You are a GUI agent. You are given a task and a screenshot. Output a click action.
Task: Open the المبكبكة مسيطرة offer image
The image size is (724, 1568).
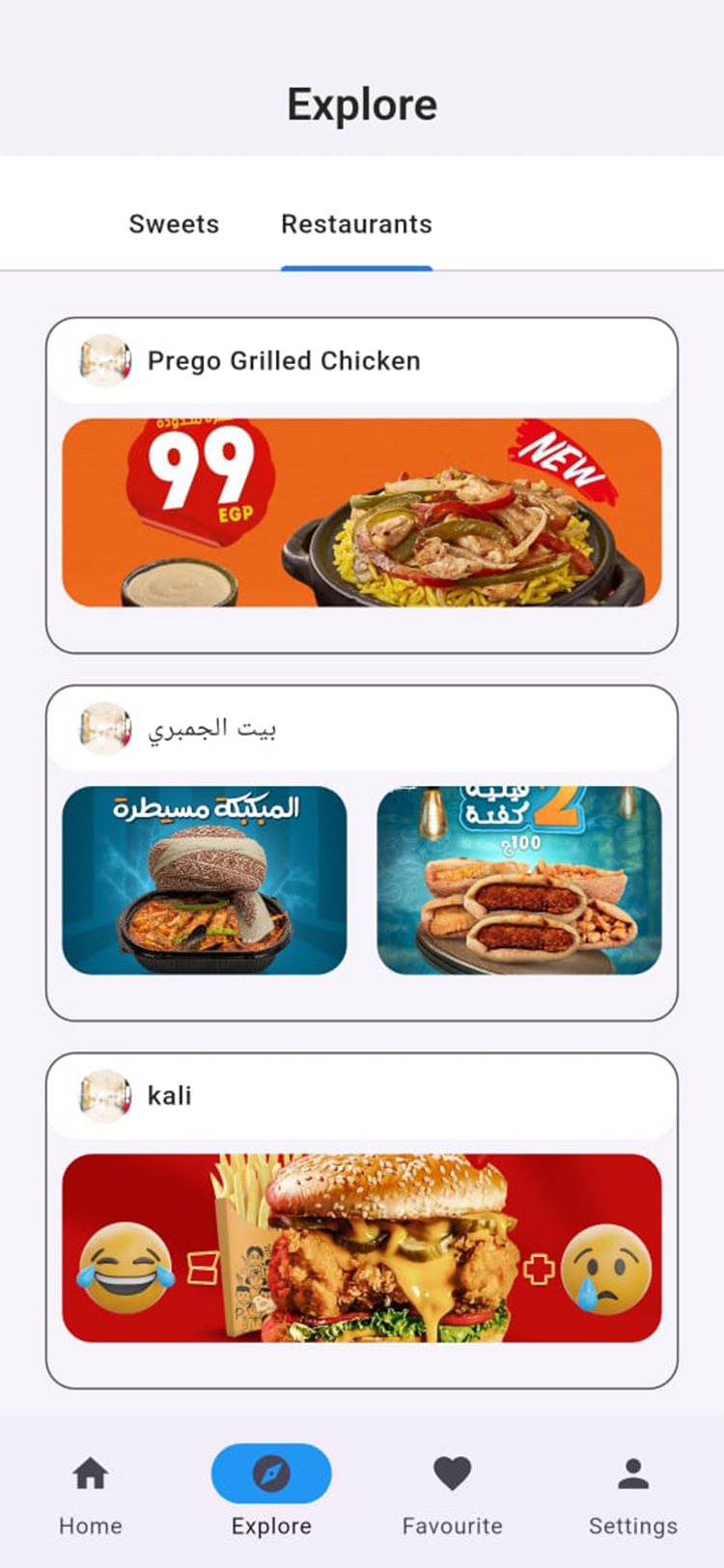[205, 880]
